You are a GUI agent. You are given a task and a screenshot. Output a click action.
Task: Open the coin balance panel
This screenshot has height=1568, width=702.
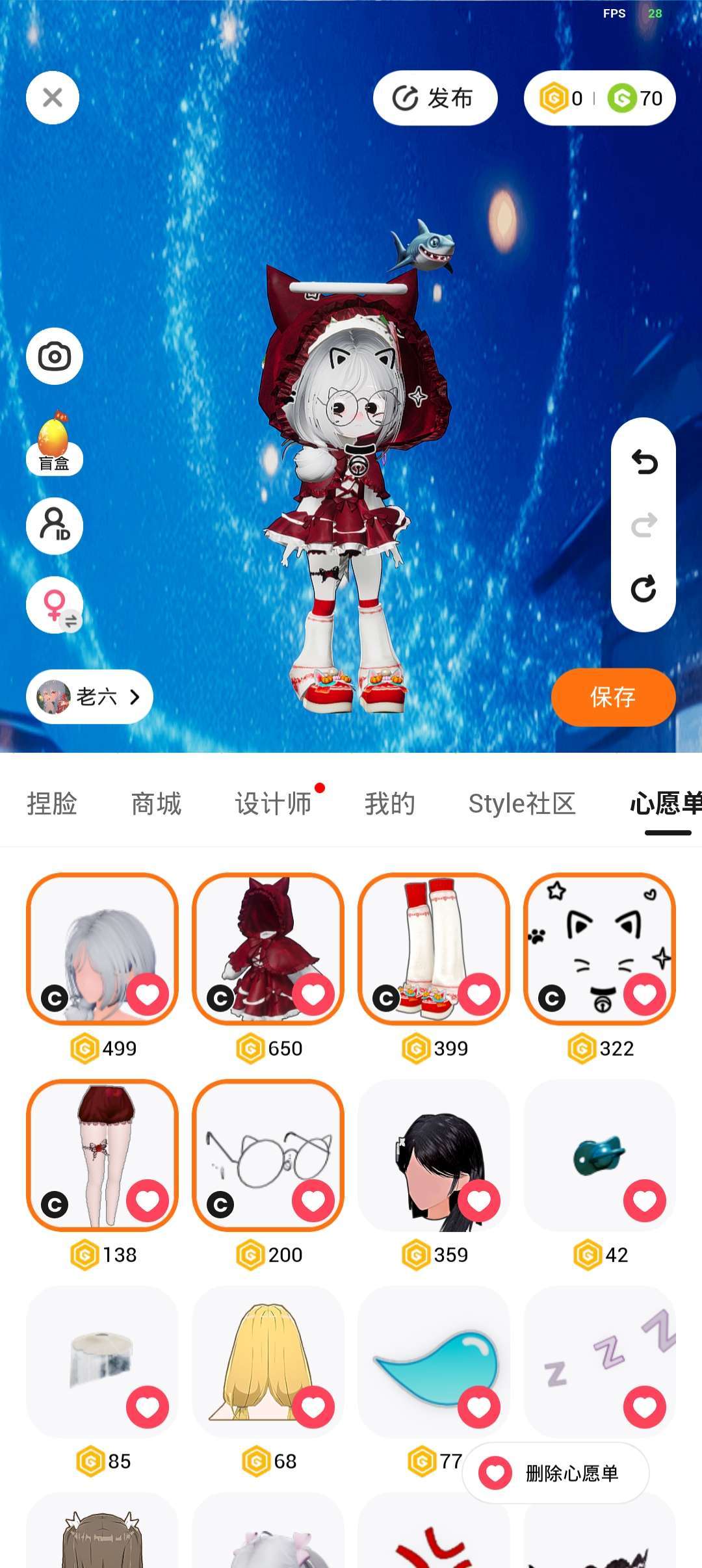[599, 98]
